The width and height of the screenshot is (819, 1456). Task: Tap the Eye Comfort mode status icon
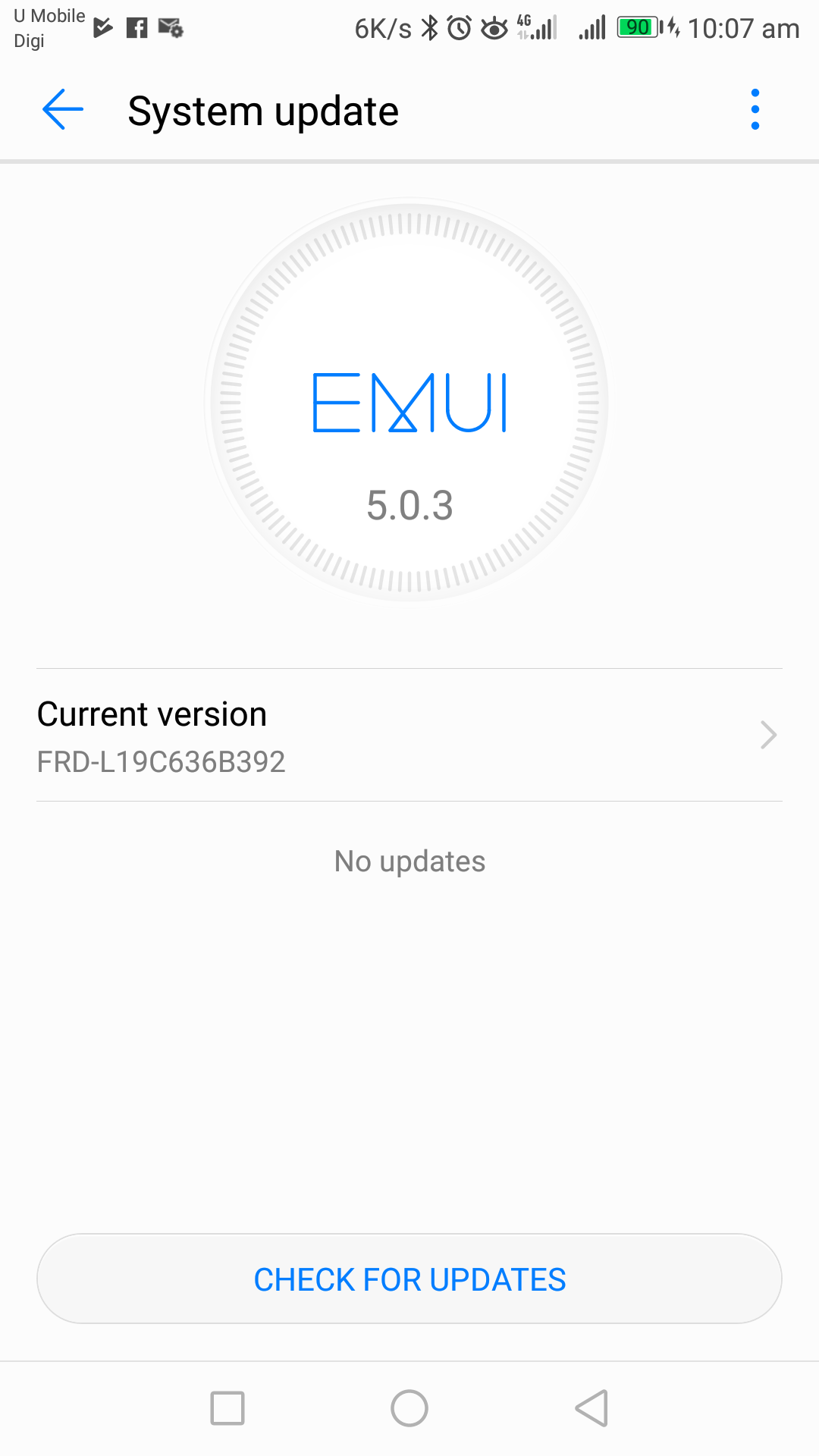tap(492, 28)
